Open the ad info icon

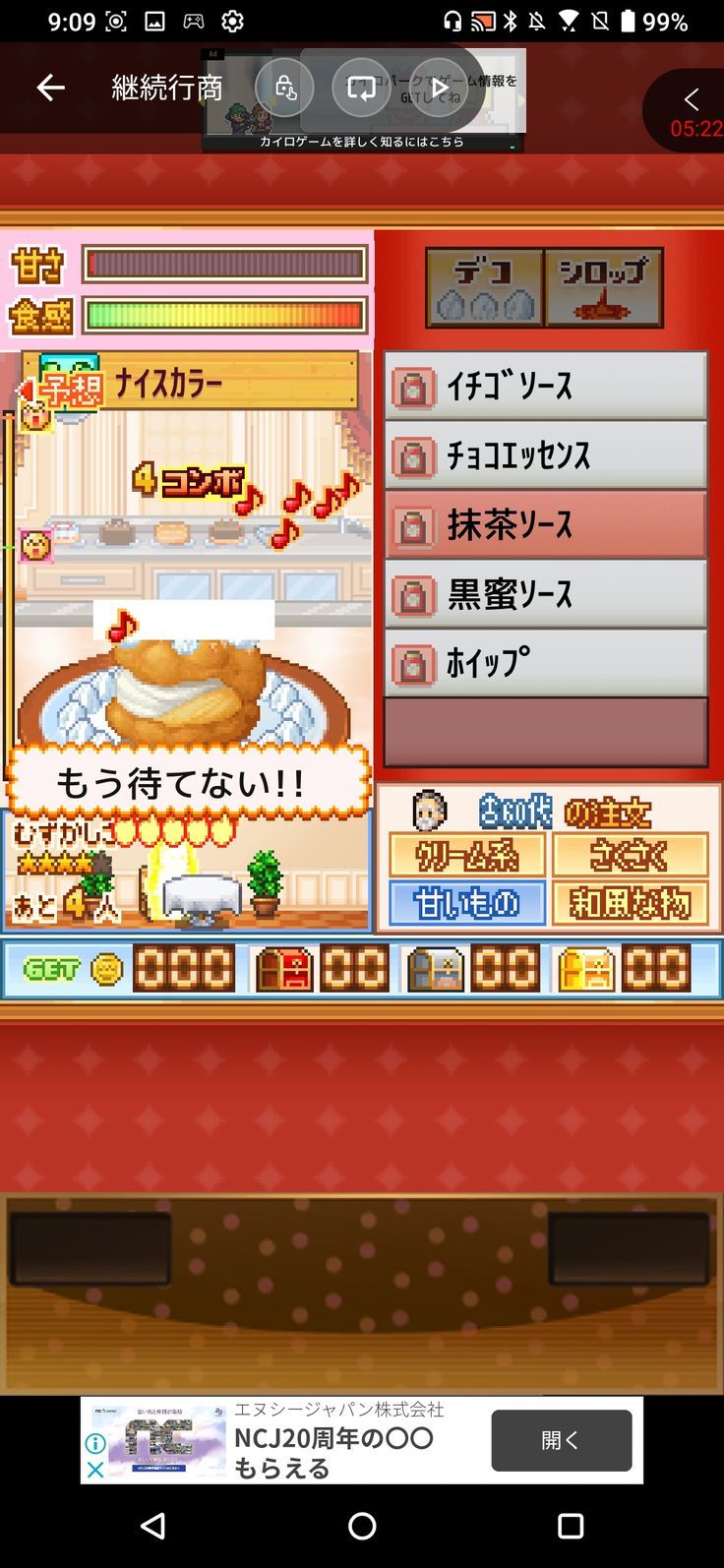click(95, 1443)
